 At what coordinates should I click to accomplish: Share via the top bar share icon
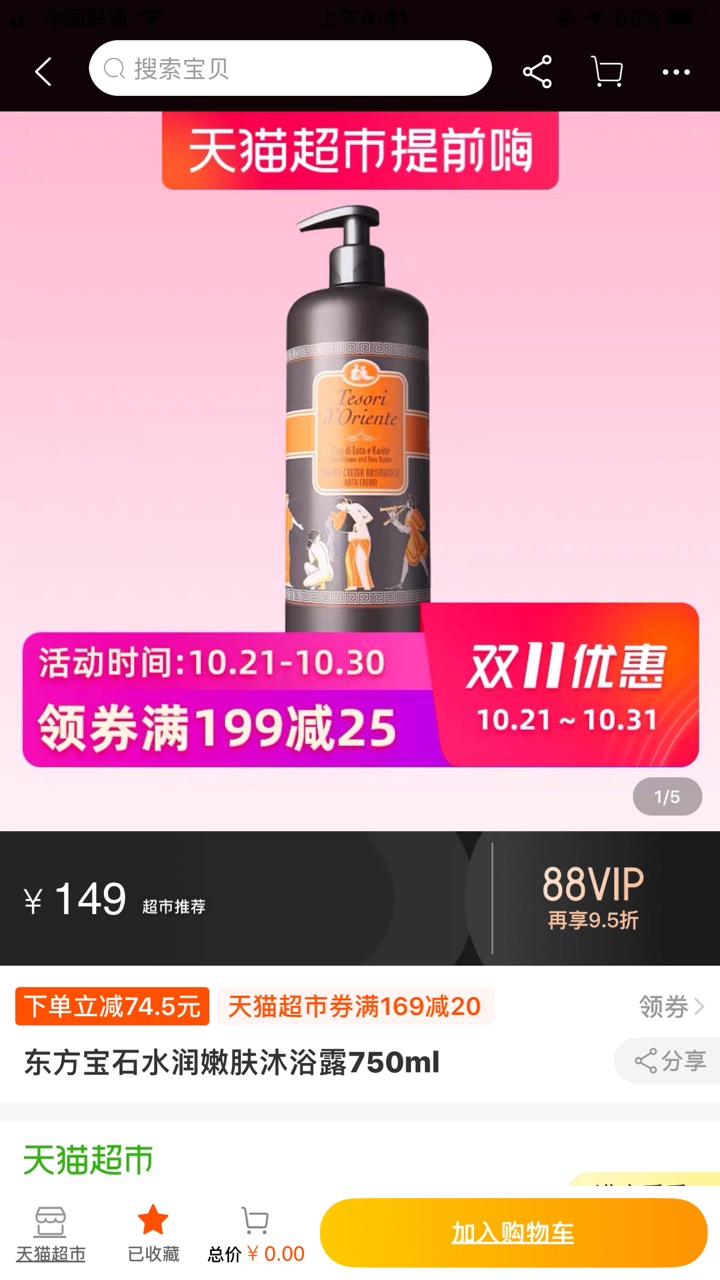pyautogui.click(x=537, y=71)
